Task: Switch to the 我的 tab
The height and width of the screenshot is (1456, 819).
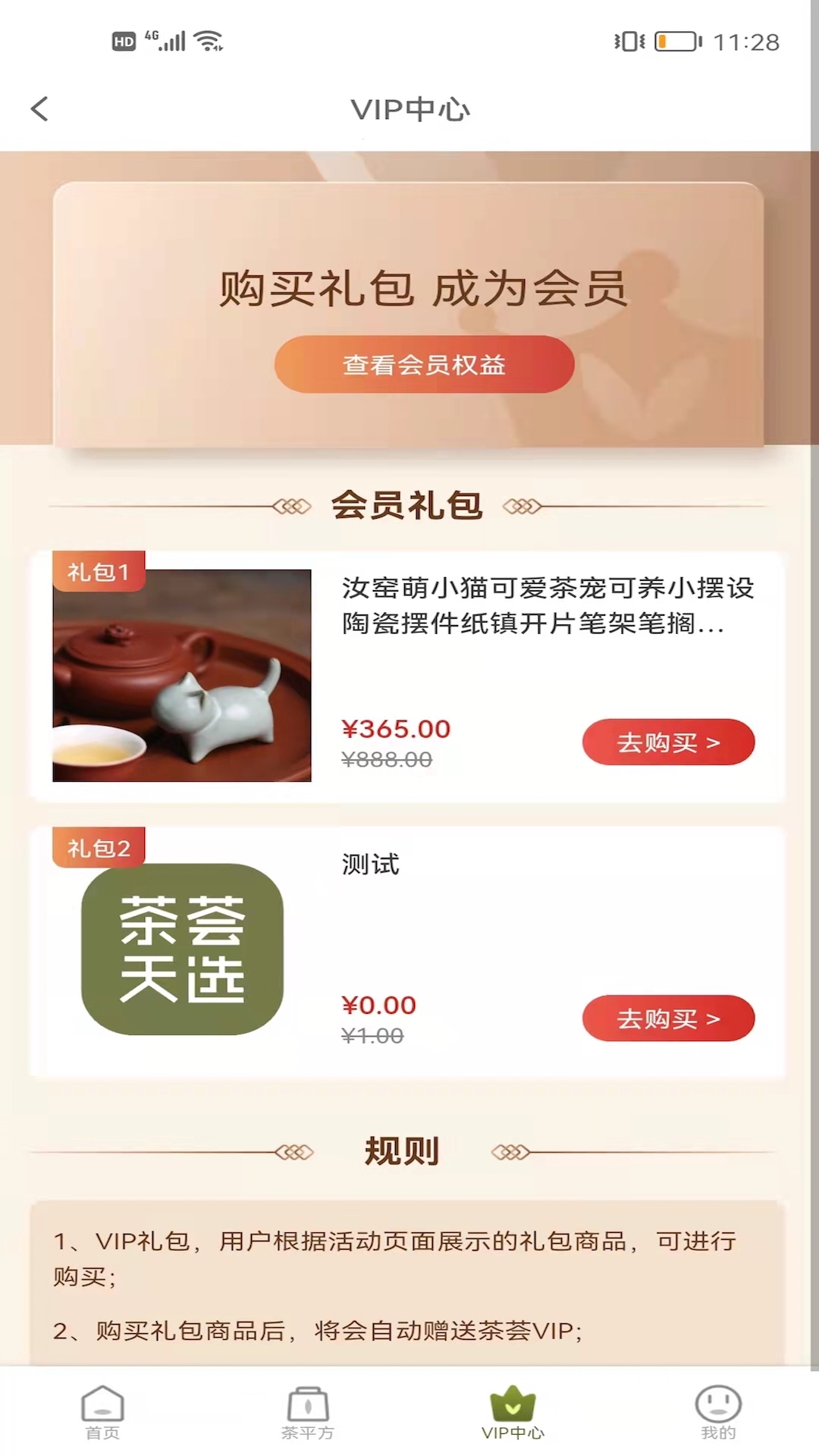Action: (717, 1412)
